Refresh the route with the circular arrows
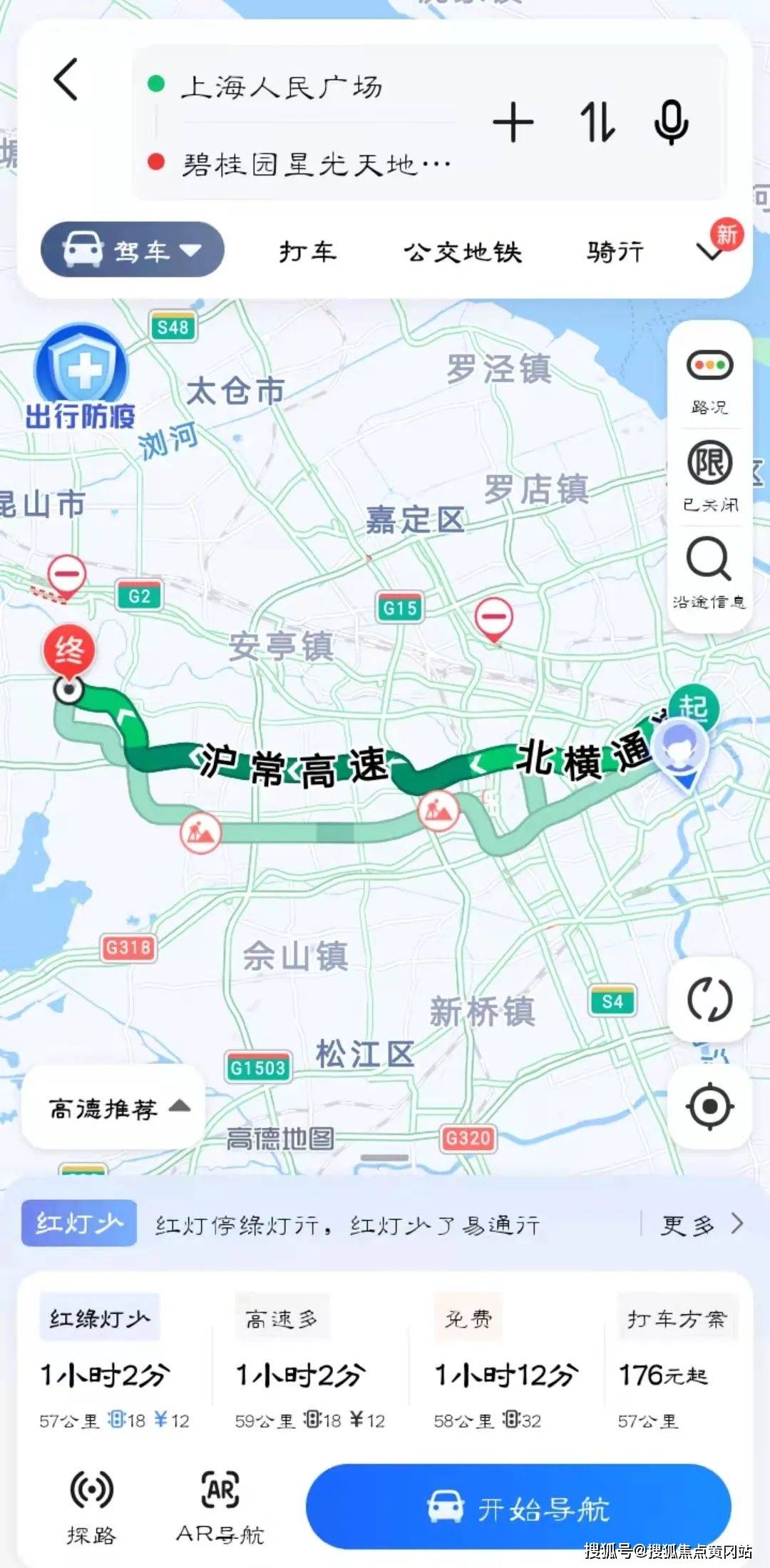 pyautogui.click(x=709, y=1000)
